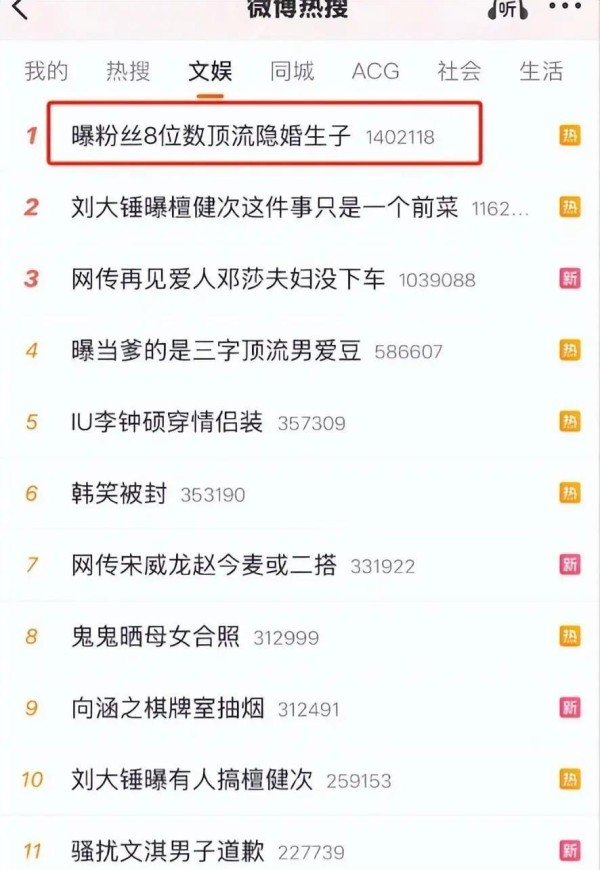Open topic 网传宋威龙赵今麦或二搭
600x870 pixels.
[205, 565]
